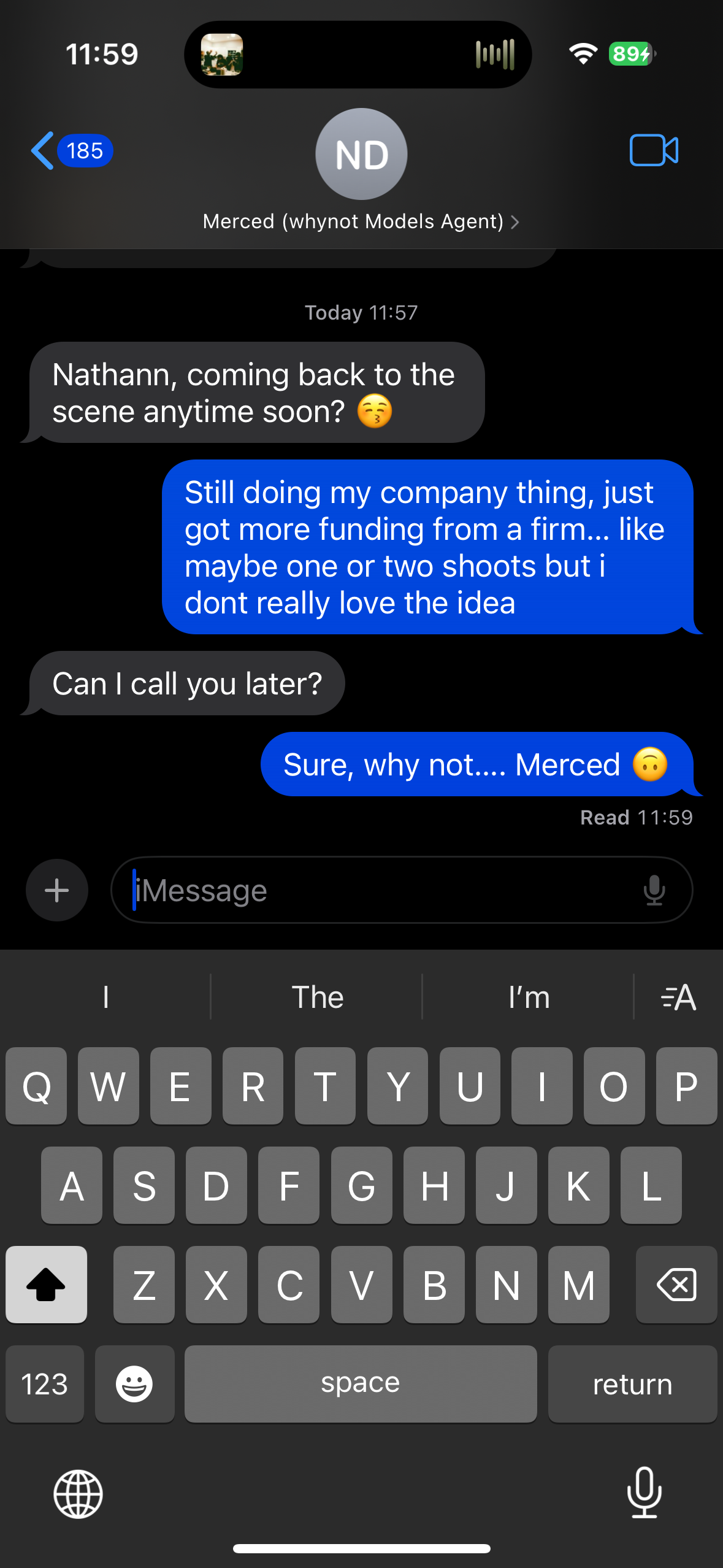The image size is (723, 1568).
Task: Go back to the conversations list
Action: pos(42,150)
